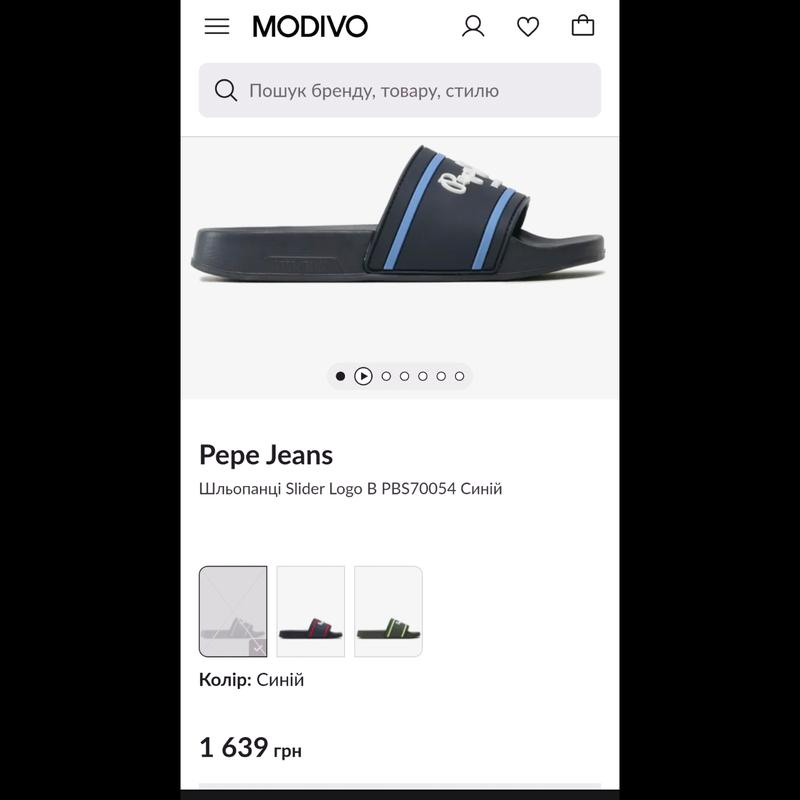Screen dimensions: 800x800
Task: Open the Pepe Jeans brand link
Action: pos(266,455)
